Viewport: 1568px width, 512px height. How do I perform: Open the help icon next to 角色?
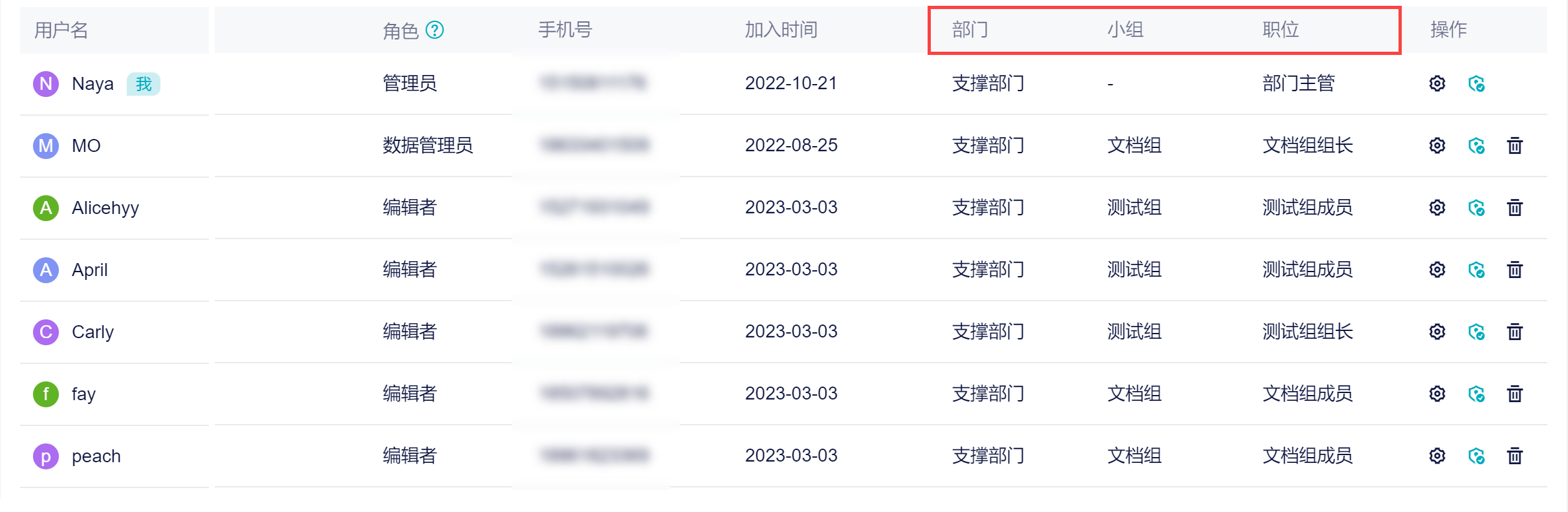(x=435, y=30)
